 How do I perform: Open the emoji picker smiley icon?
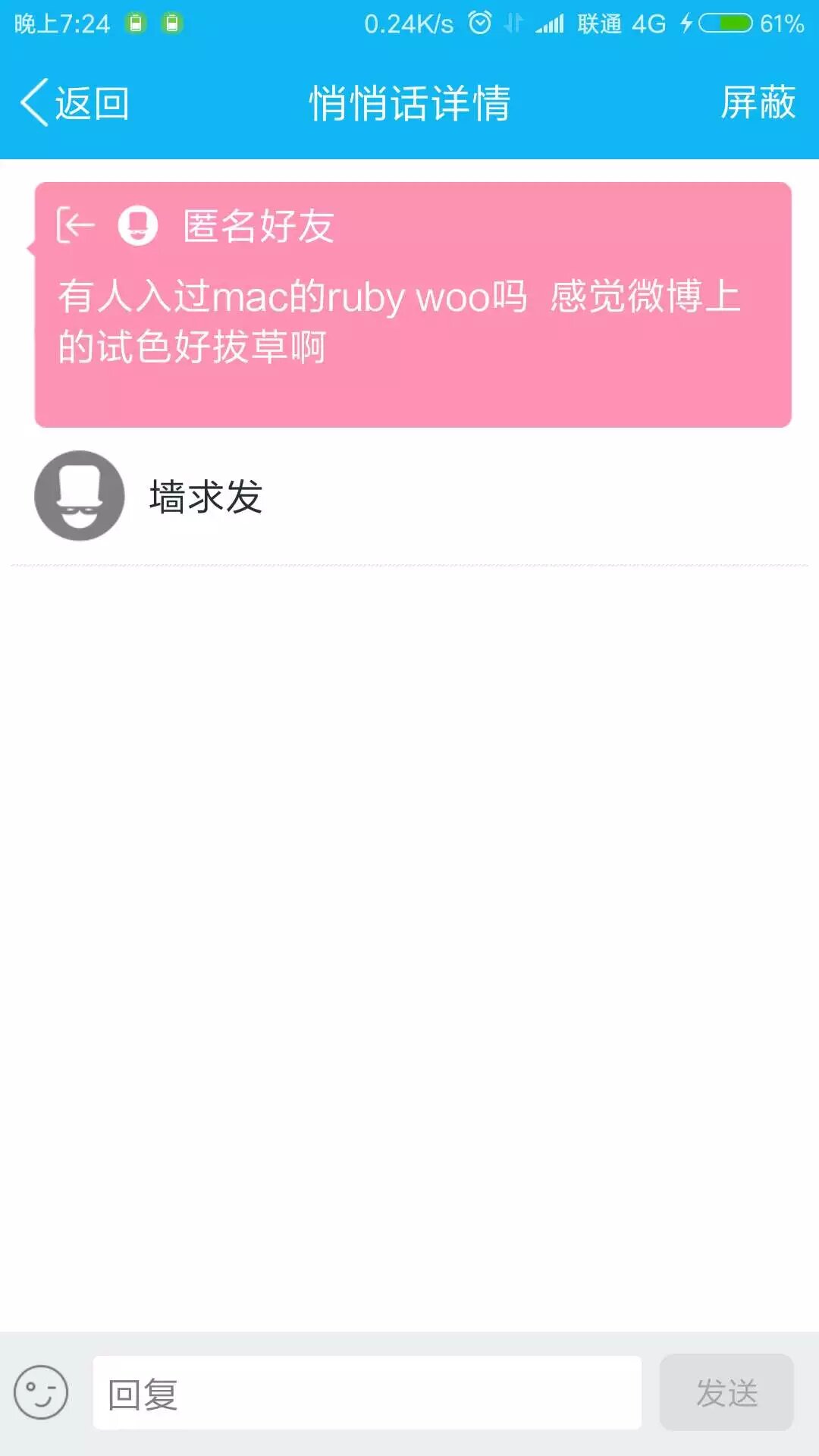coord(41,1392)
